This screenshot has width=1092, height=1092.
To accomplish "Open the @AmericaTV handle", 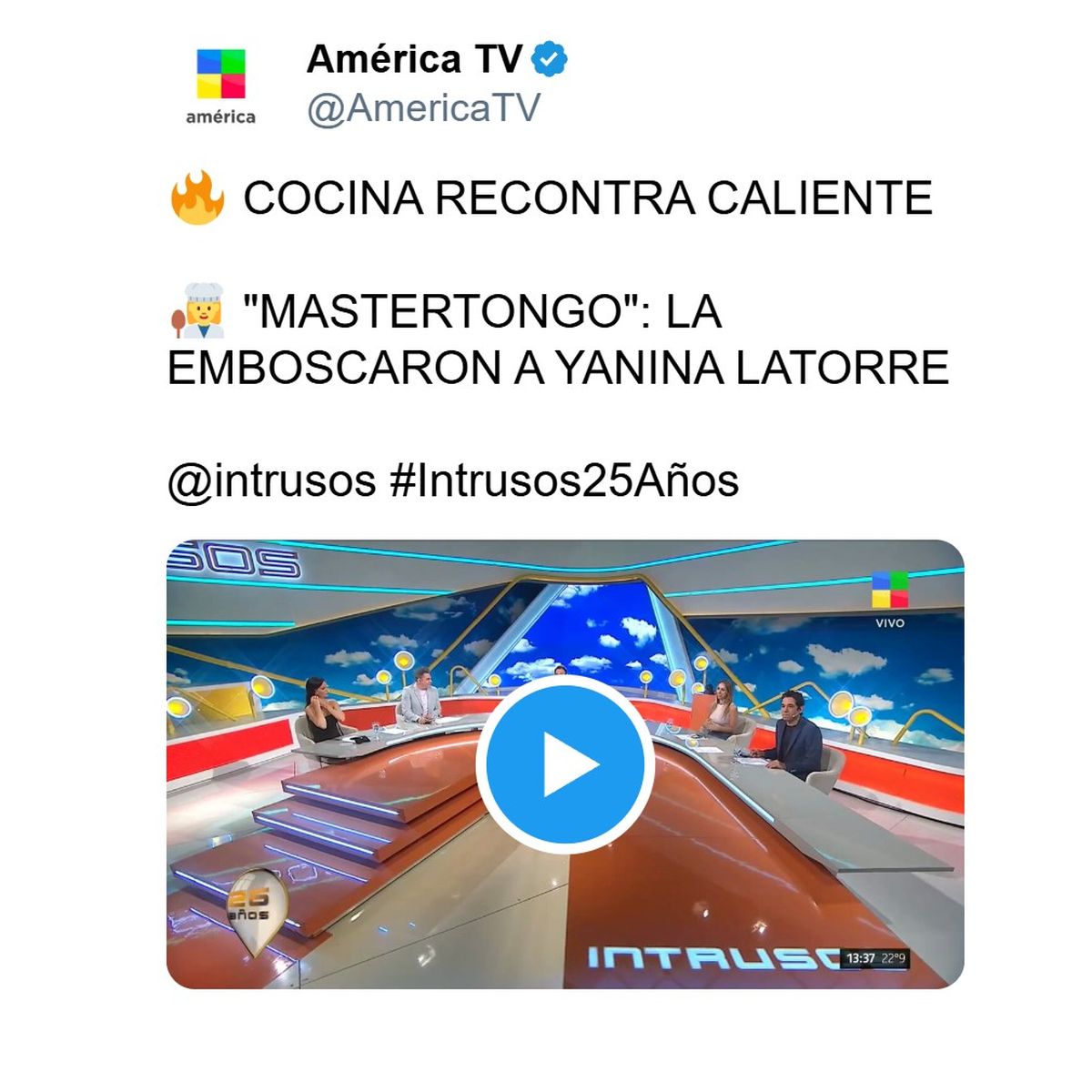I will 423,108.
